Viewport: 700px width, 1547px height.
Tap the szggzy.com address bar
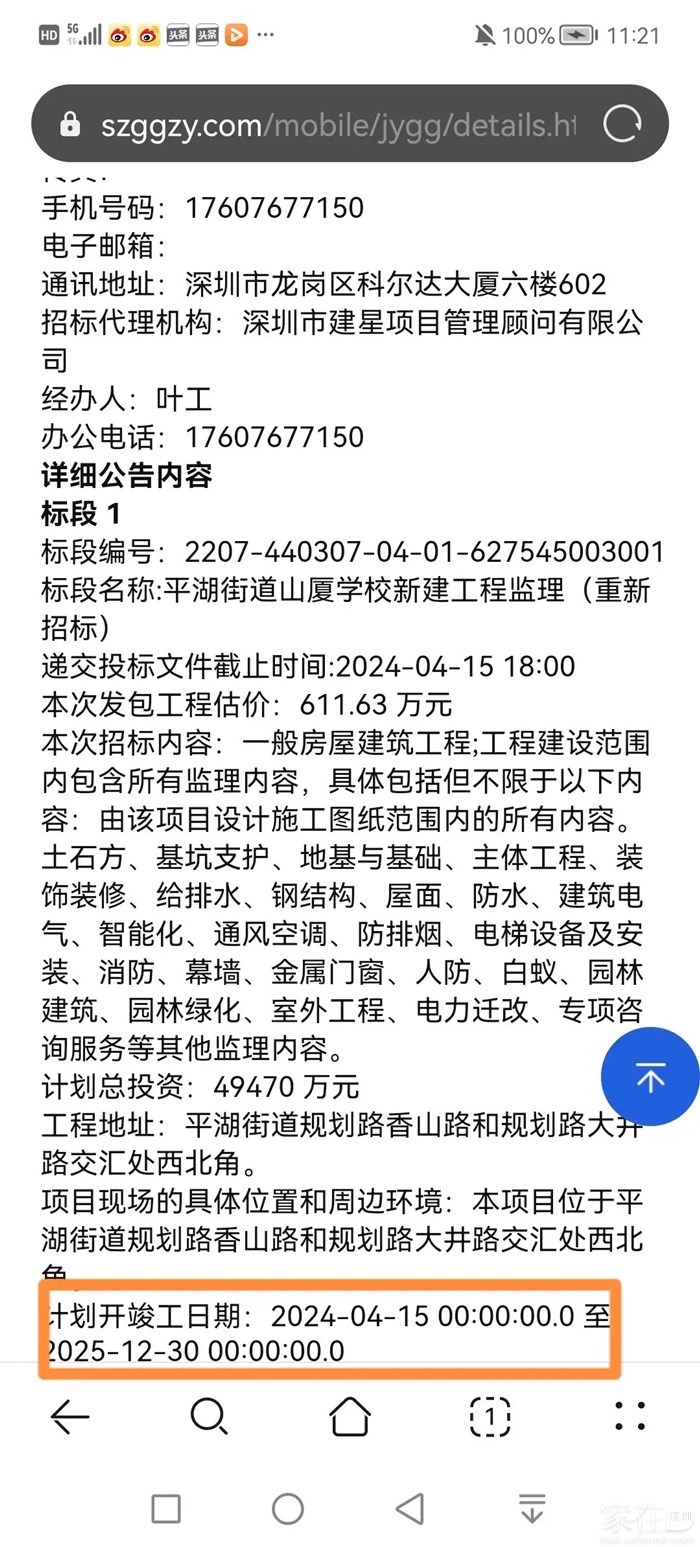pyautogui.click(x=330, y=125)
